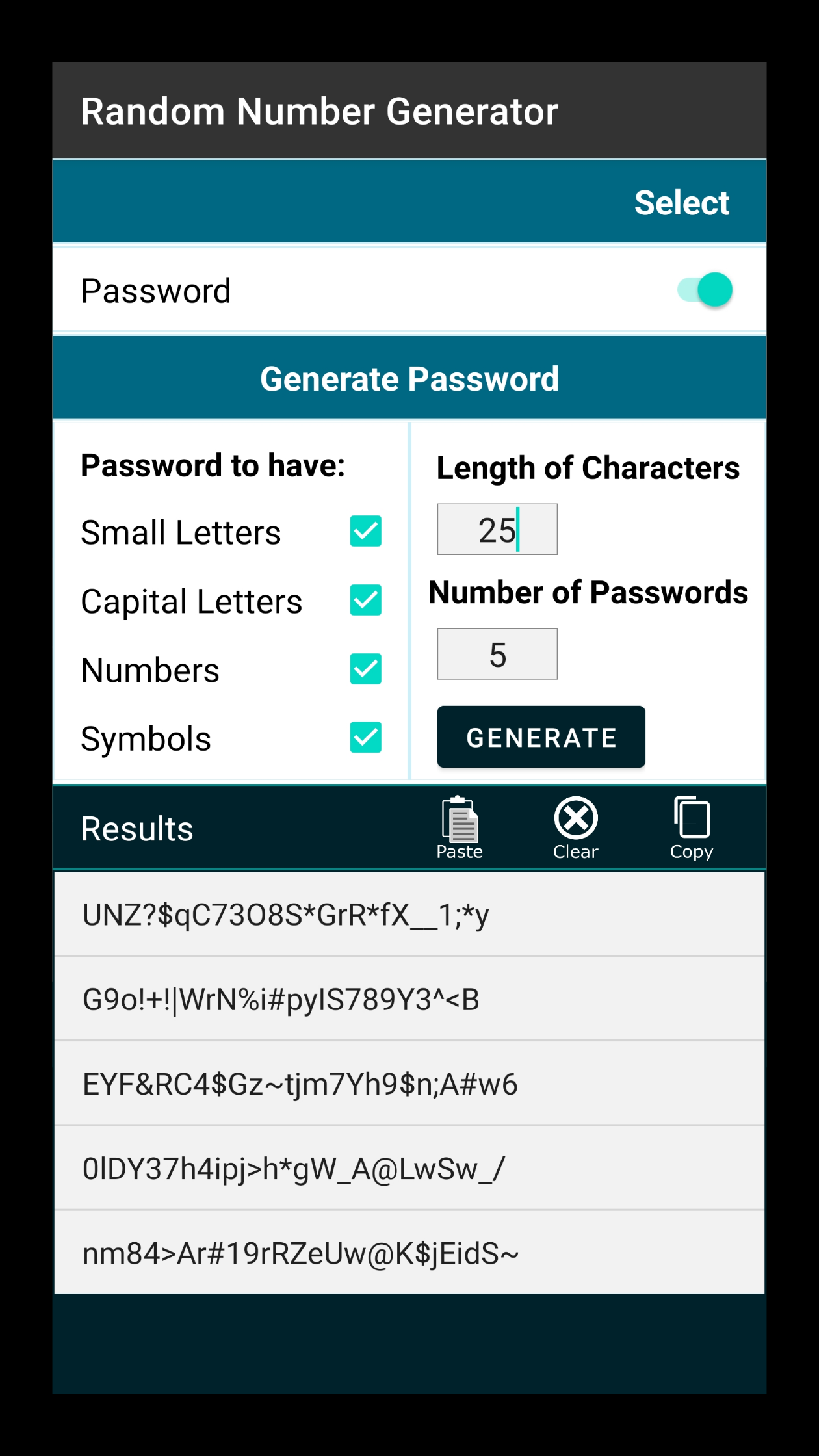Uncheck the Small Letters checkbox

pos(365,532)
